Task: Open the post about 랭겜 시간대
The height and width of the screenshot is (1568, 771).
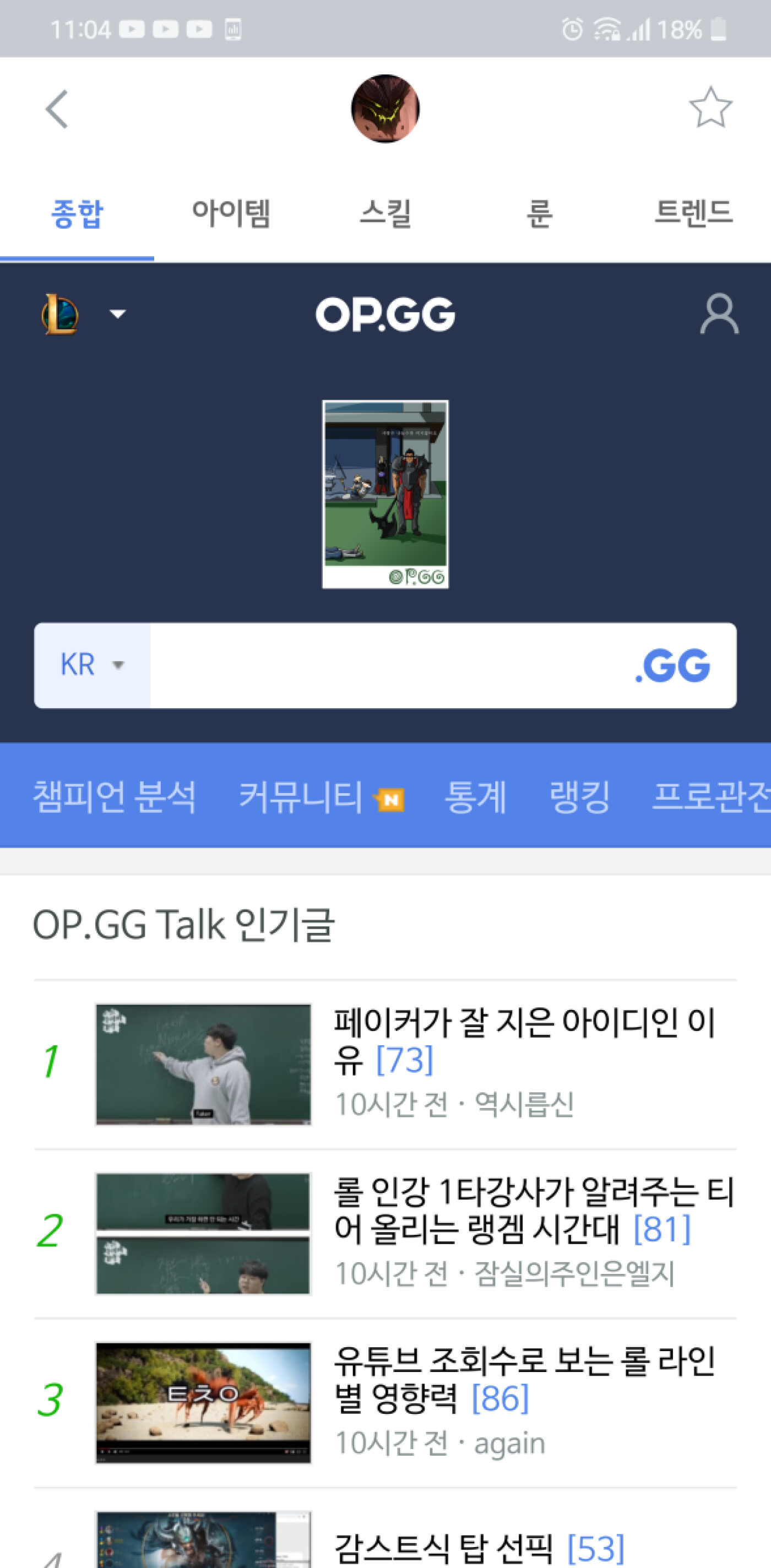Action: coord(533,1210)
